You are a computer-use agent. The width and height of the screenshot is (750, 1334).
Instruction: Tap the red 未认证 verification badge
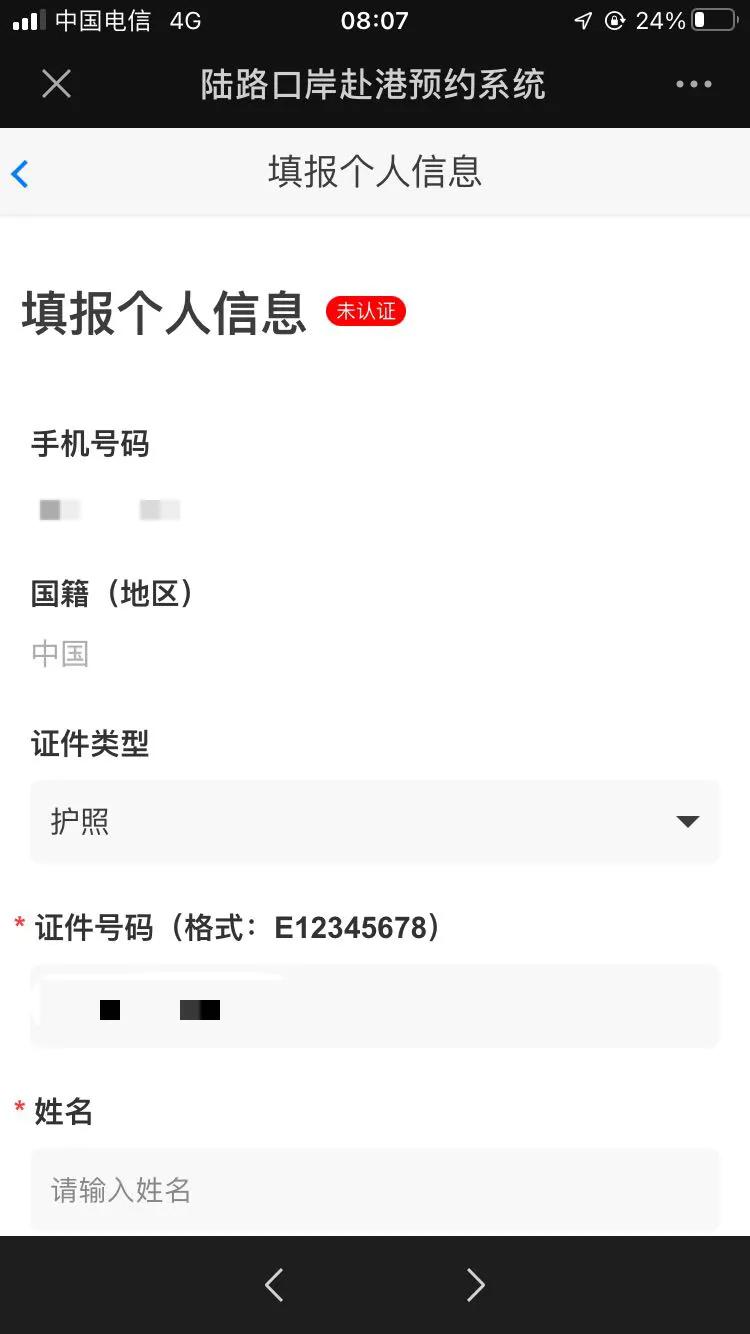click(365, 311)
